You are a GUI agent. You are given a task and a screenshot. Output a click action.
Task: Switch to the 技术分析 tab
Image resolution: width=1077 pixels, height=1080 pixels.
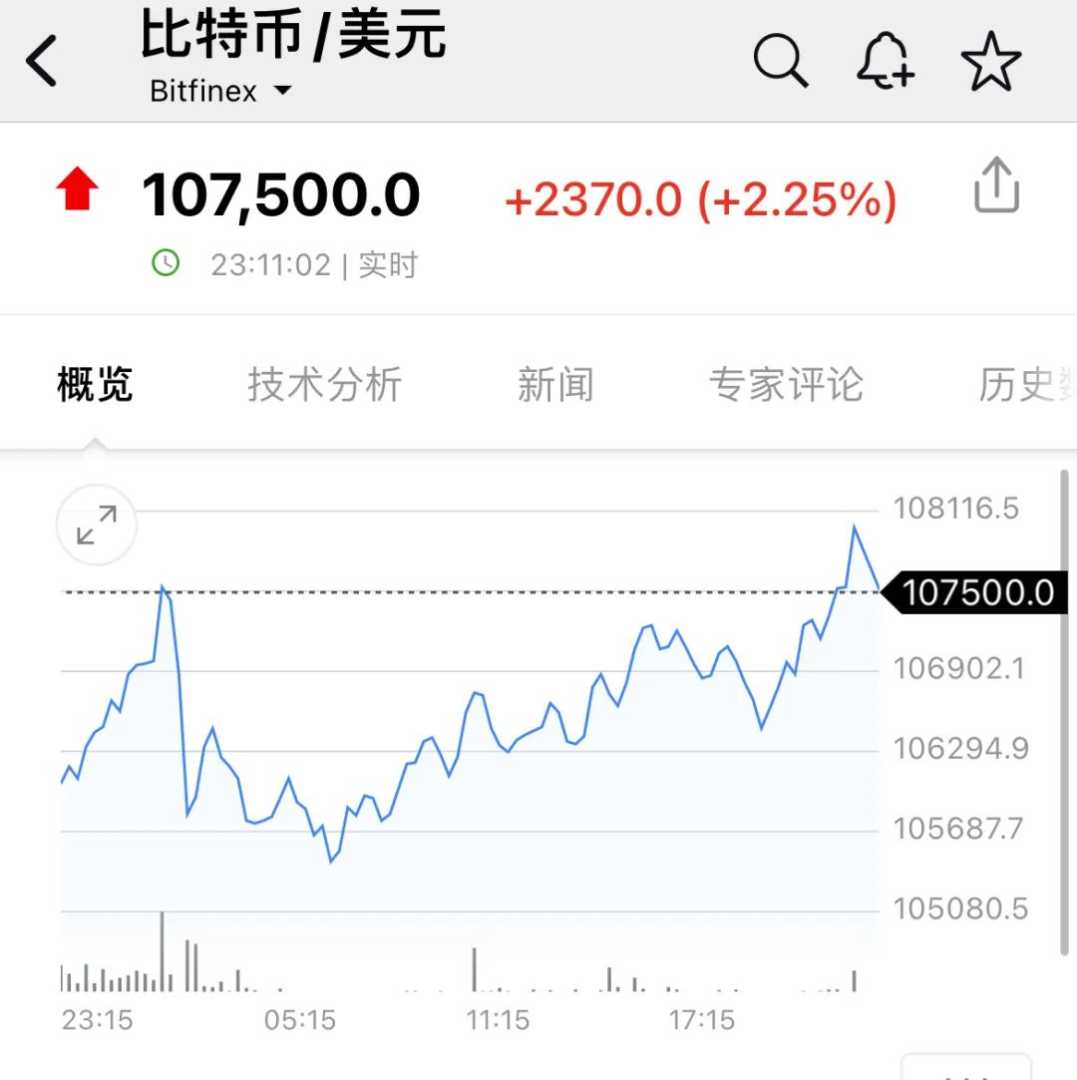tap(325, 385)
